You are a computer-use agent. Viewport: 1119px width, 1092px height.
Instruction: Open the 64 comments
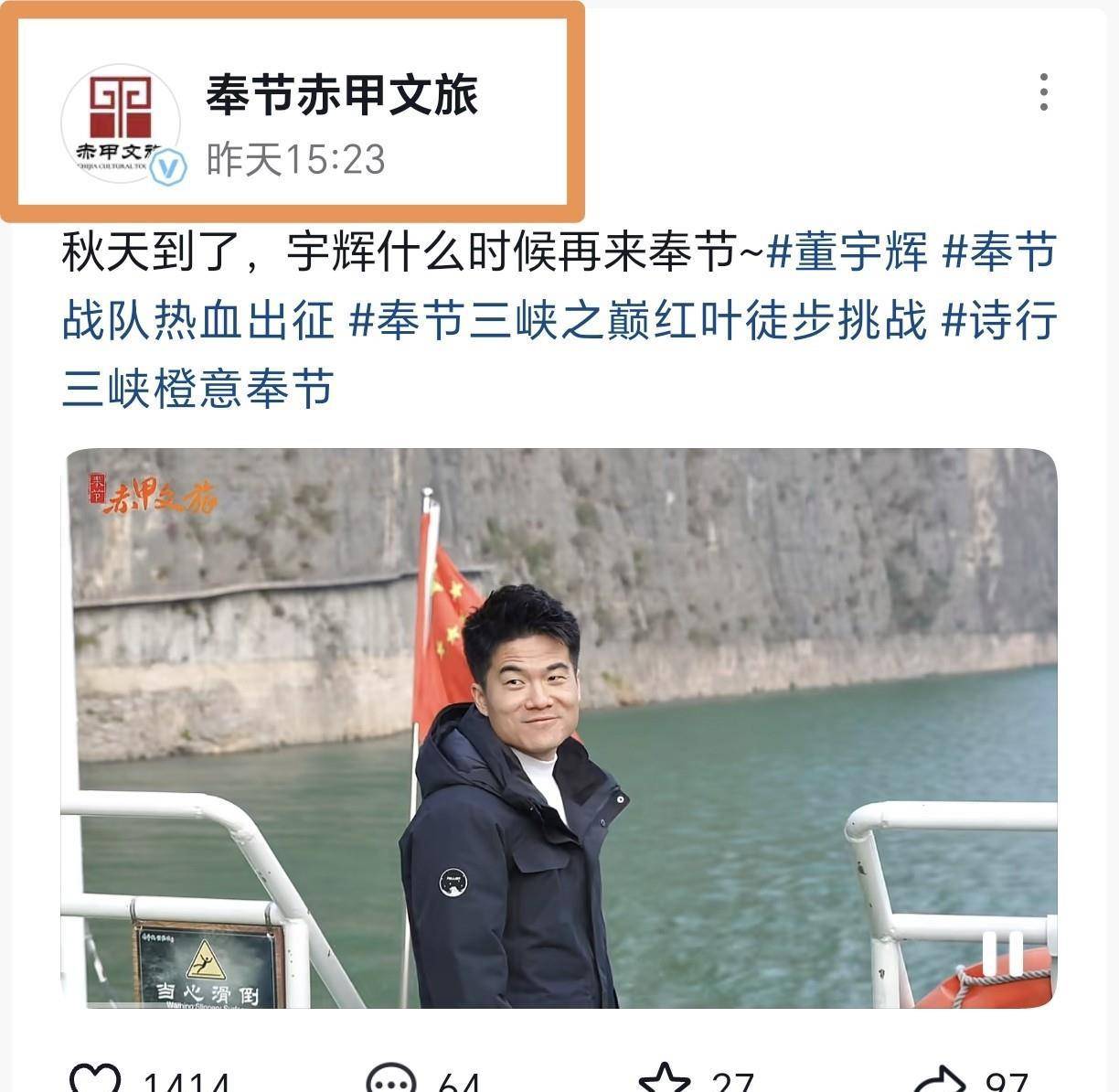391,1079
